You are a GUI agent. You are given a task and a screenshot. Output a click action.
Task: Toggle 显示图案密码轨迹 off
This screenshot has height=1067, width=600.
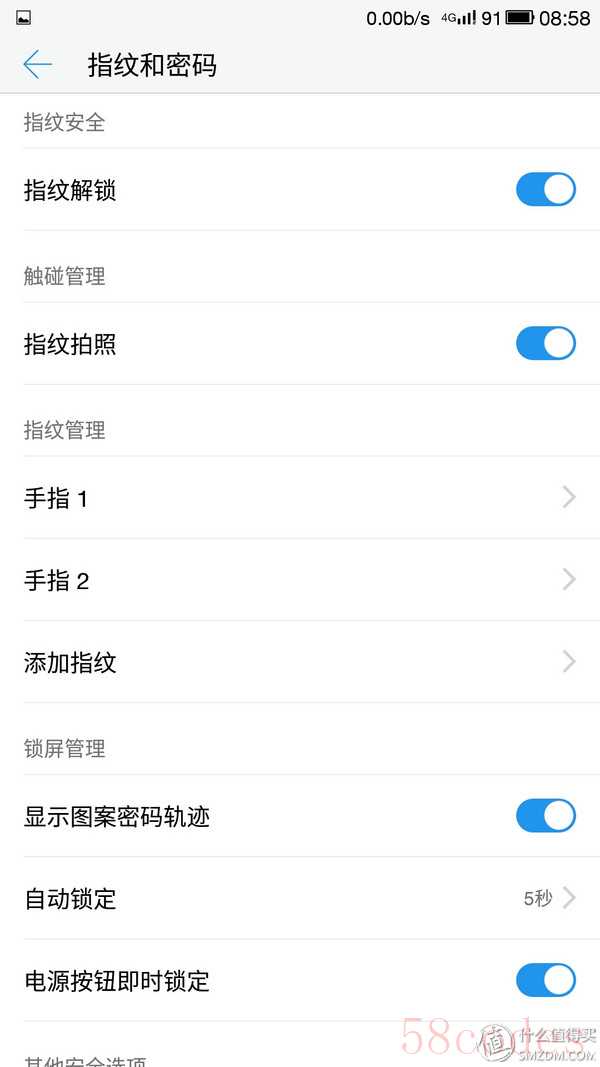tap(546, 816)
